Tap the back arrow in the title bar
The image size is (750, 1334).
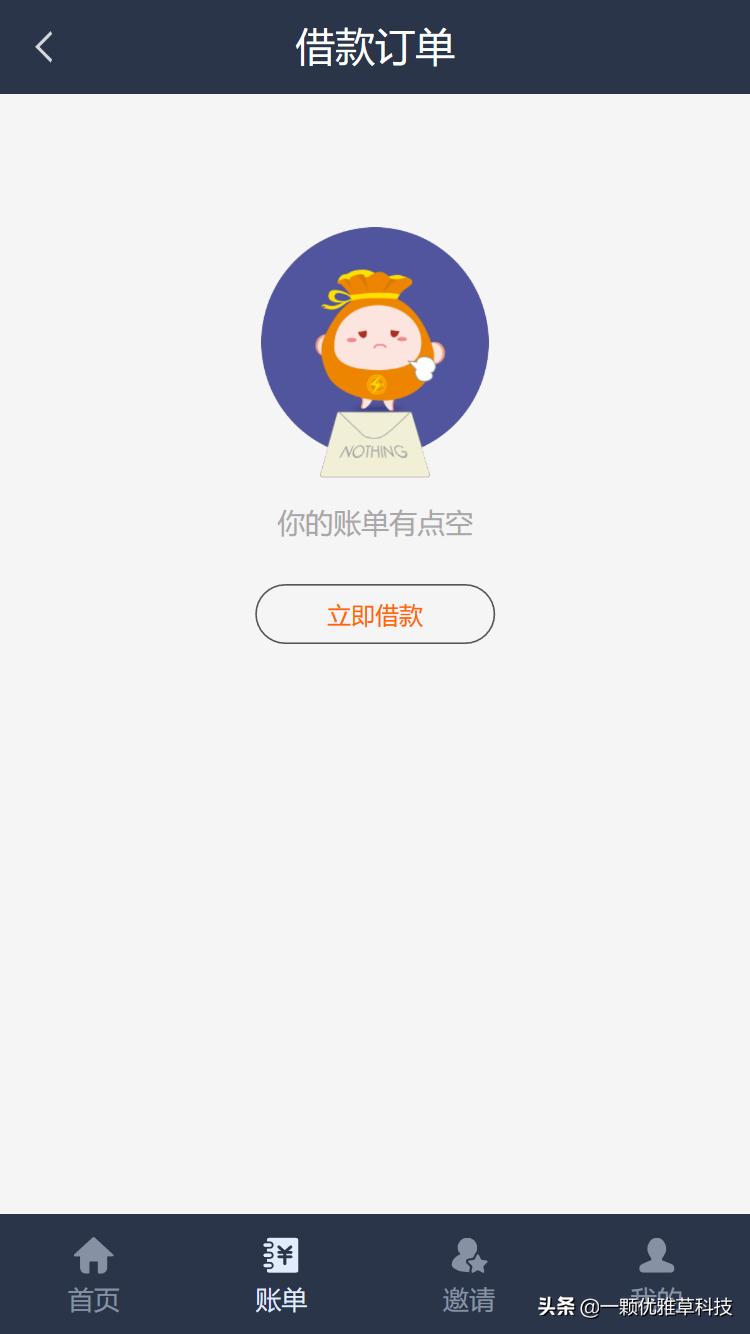click(42, 47)
